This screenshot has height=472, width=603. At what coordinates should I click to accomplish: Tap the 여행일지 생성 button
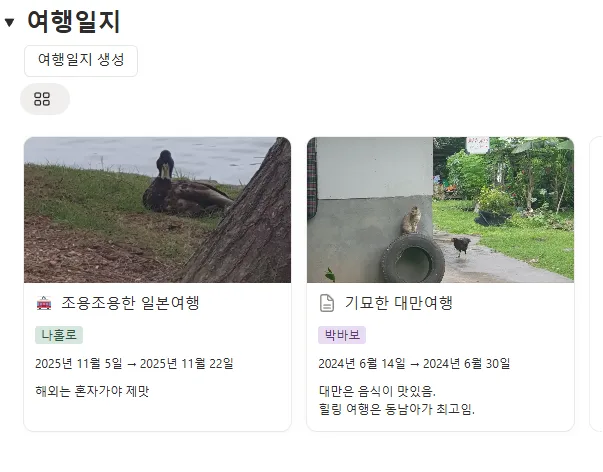(x=81, y=61)
